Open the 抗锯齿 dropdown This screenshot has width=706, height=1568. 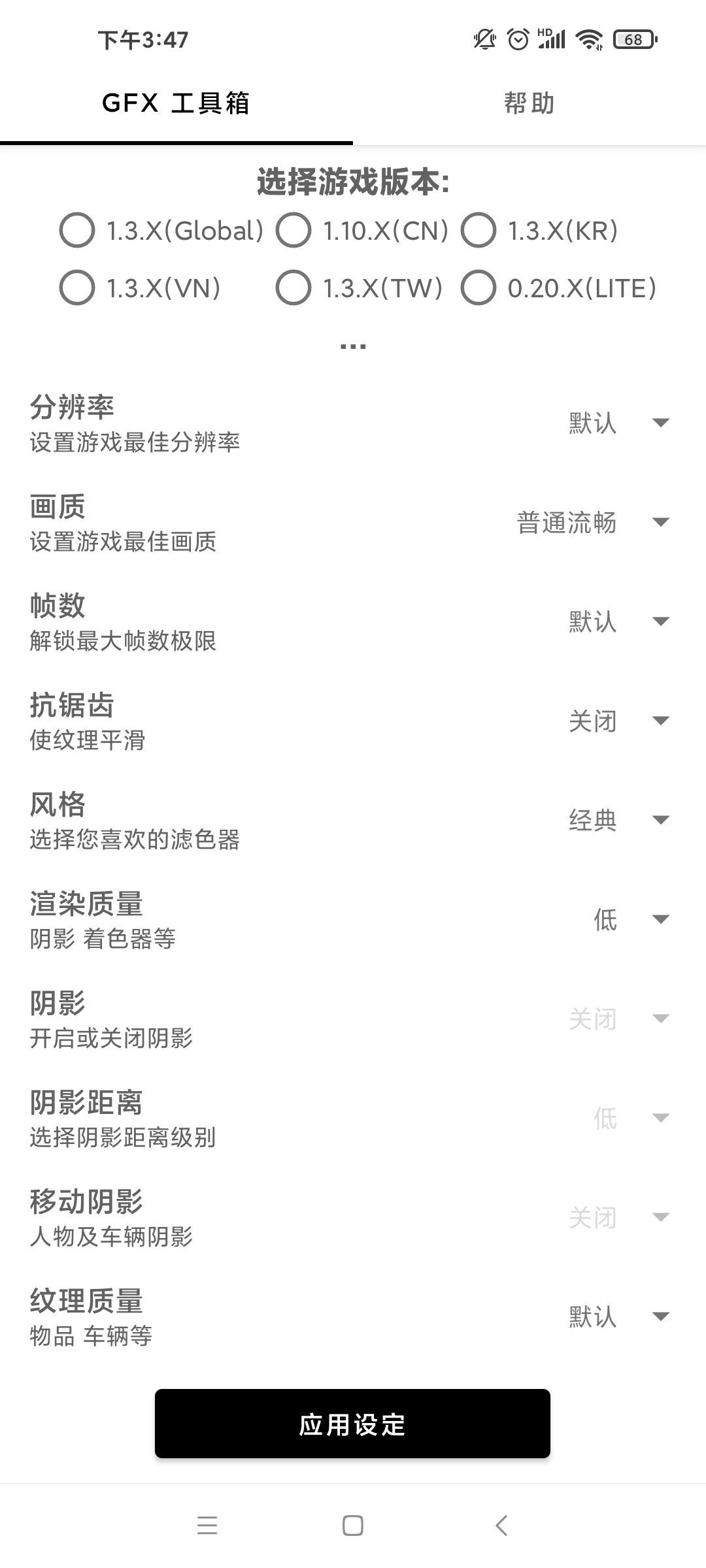pos(618,721)
